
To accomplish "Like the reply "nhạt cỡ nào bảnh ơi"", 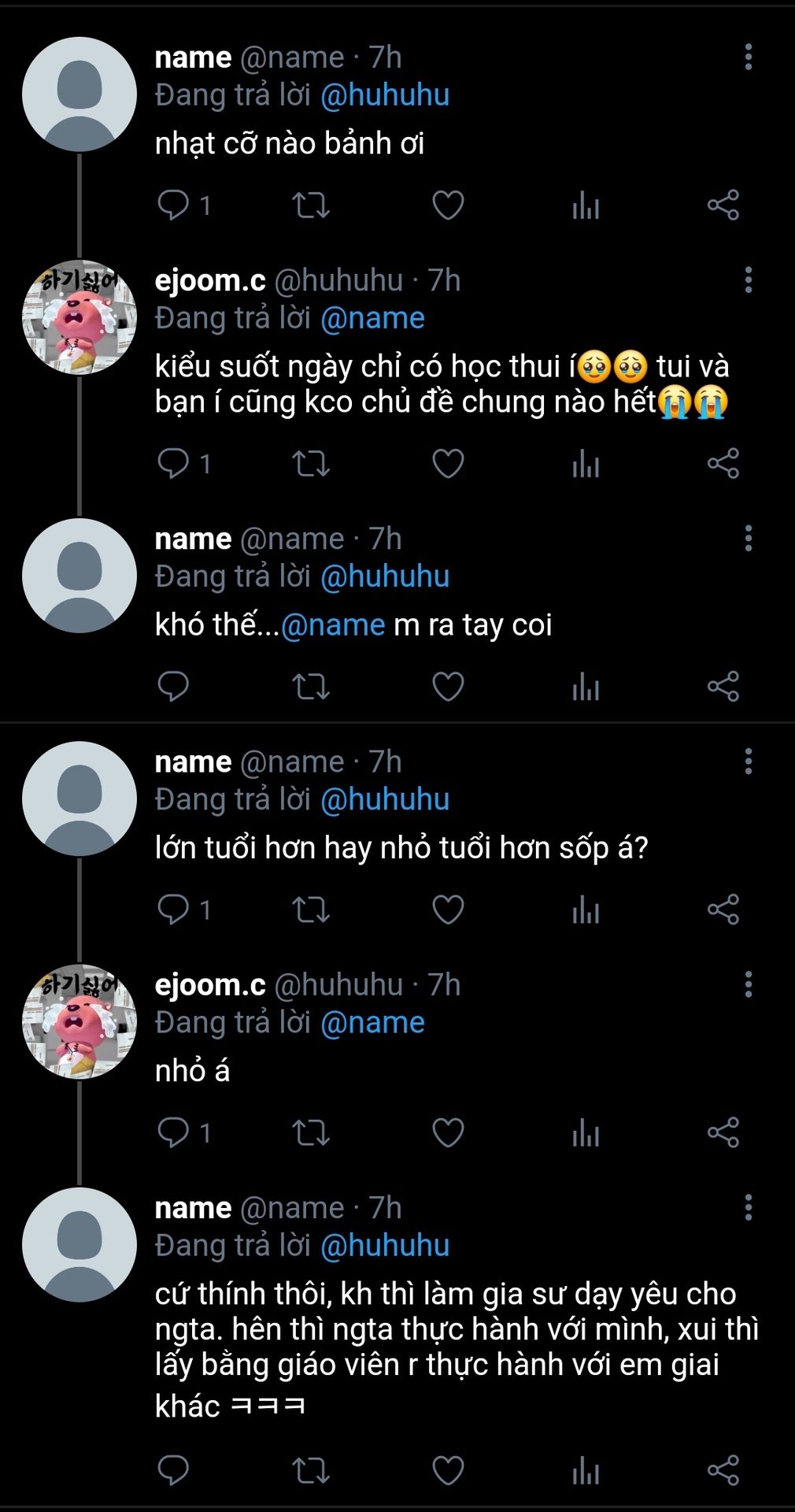I will (448, 206).
